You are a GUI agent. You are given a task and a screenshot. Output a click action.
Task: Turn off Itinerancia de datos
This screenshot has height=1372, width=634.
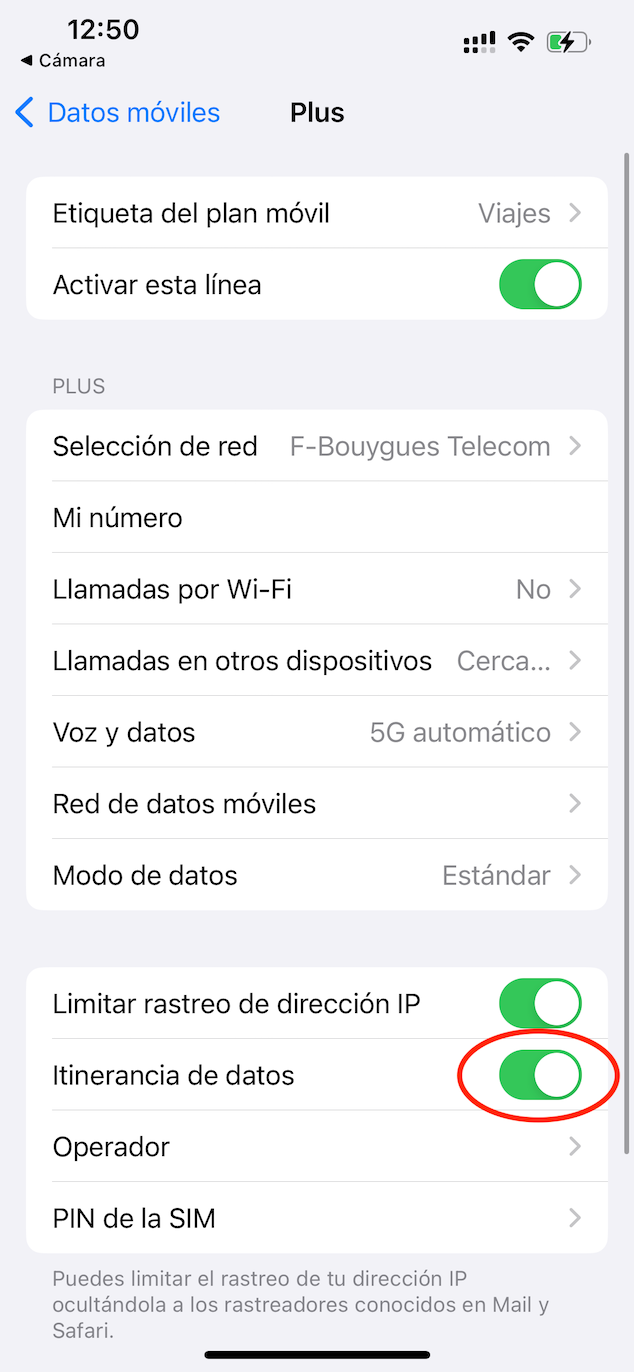(x=540, y=1075)
